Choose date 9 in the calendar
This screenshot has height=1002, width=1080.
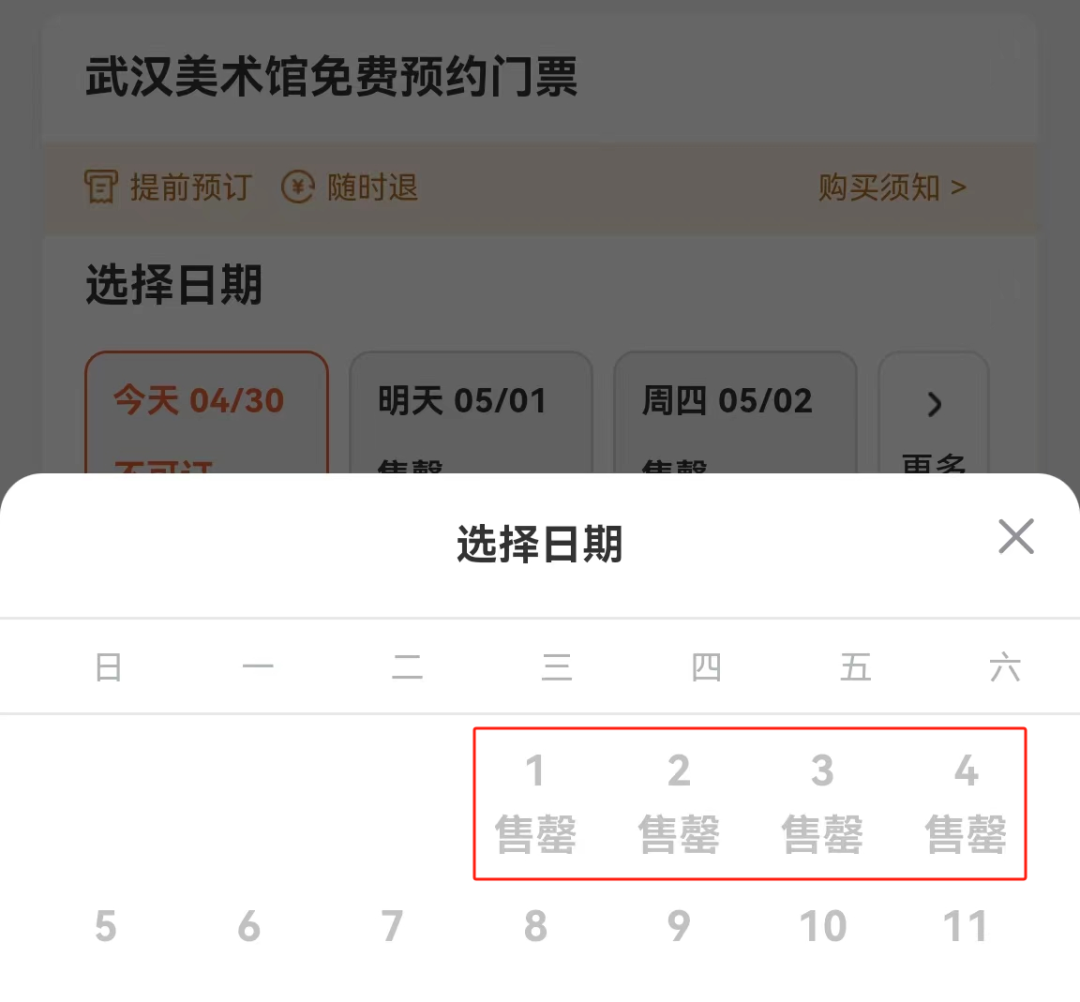[x=679, y=927]
